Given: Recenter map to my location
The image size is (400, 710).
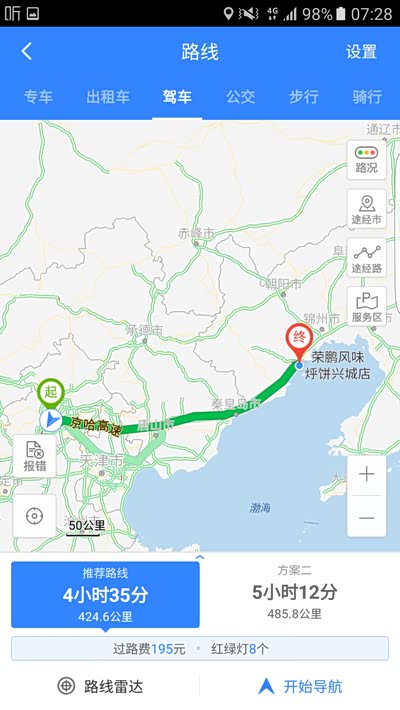Looking at the screenshot, I should 34,516.
